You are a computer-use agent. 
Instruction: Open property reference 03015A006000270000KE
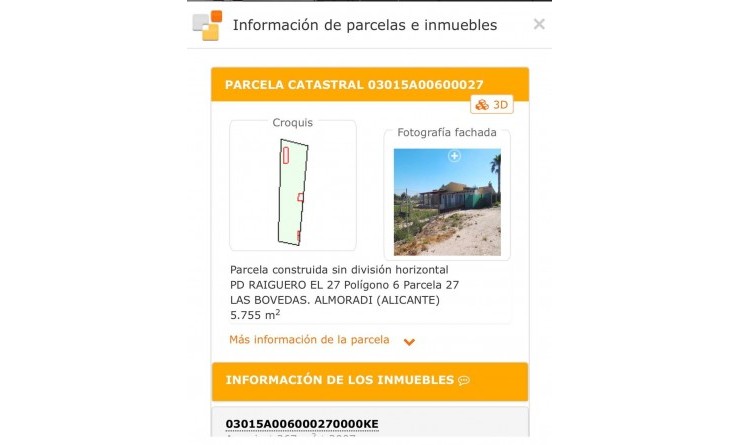pos(302,424)
